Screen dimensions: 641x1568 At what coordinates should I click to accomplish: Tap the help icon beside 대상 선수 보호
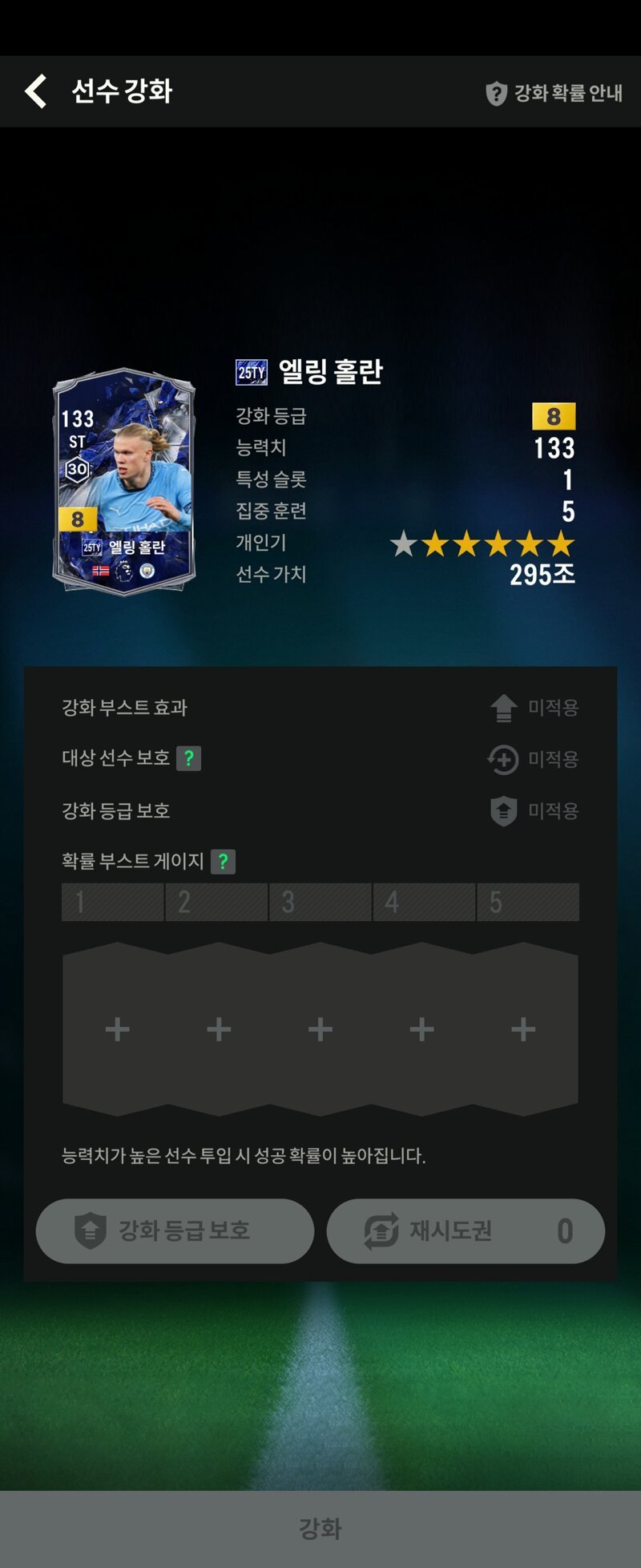pyautogui.click(x=189, y=758)
